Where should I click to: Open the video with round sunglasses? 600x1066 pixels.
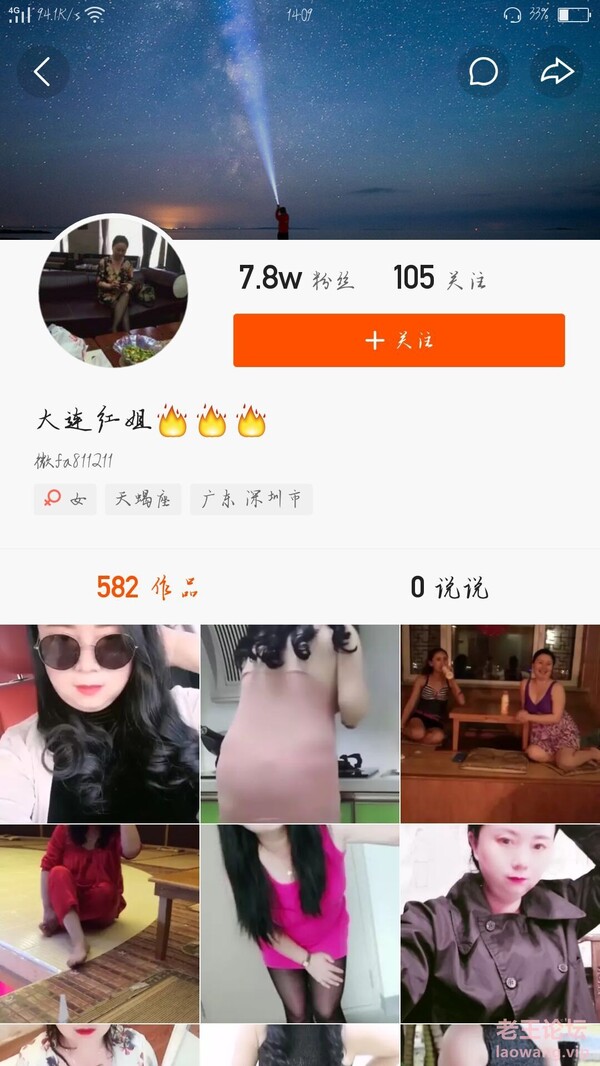point(99,723)
